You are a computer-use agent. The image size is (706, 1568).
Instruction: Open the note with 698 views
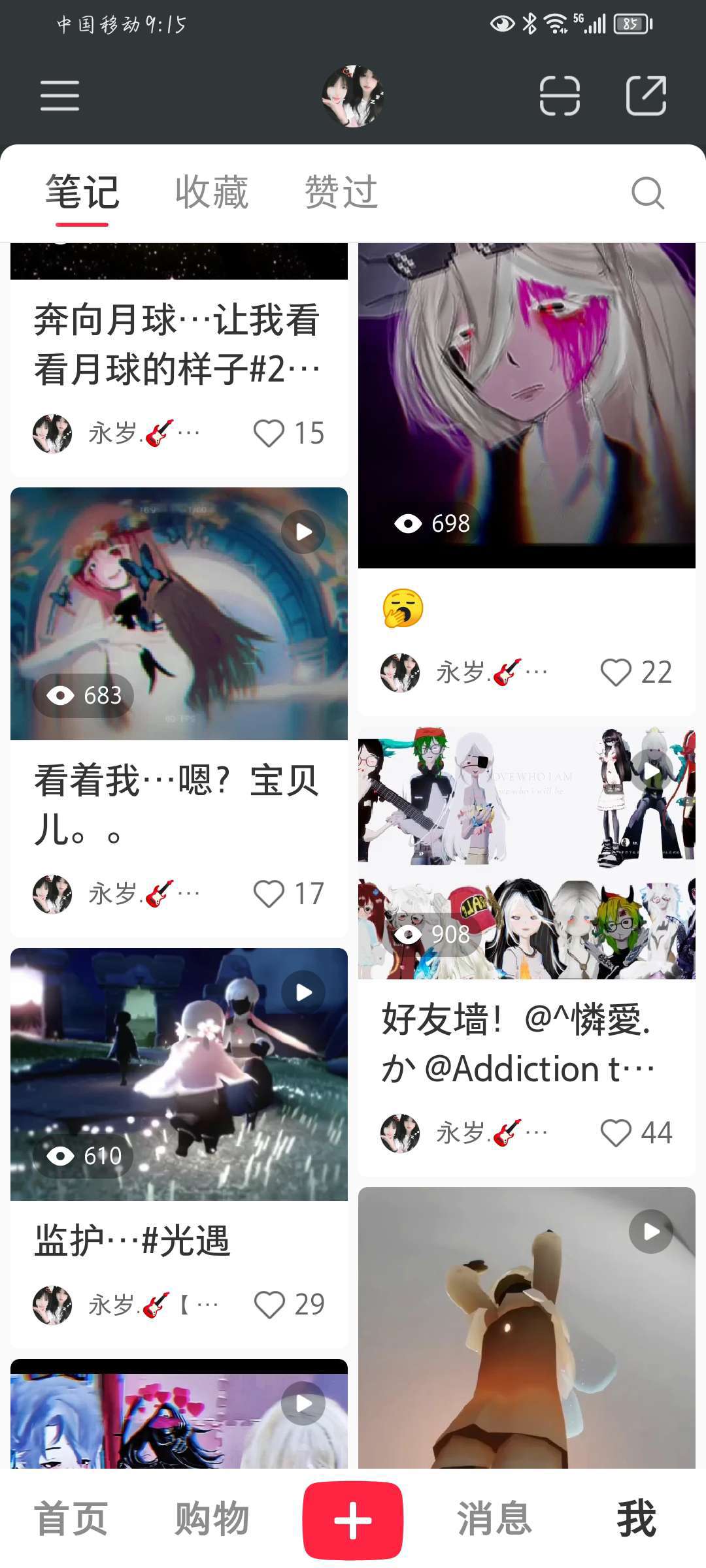pyautogui.click(x=526, y=405)
